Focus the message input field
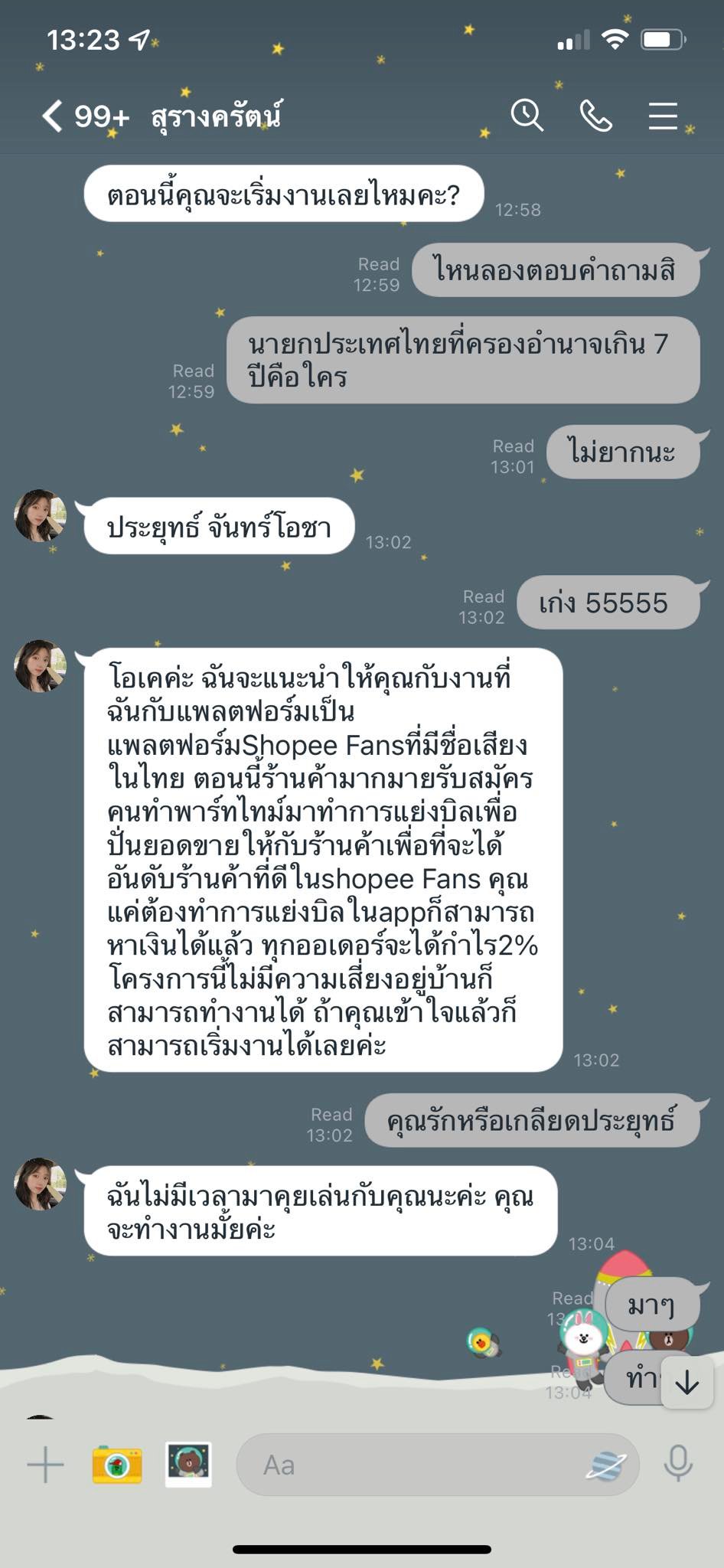This screenshot has height=1568, width=724. coord(413,1465)
